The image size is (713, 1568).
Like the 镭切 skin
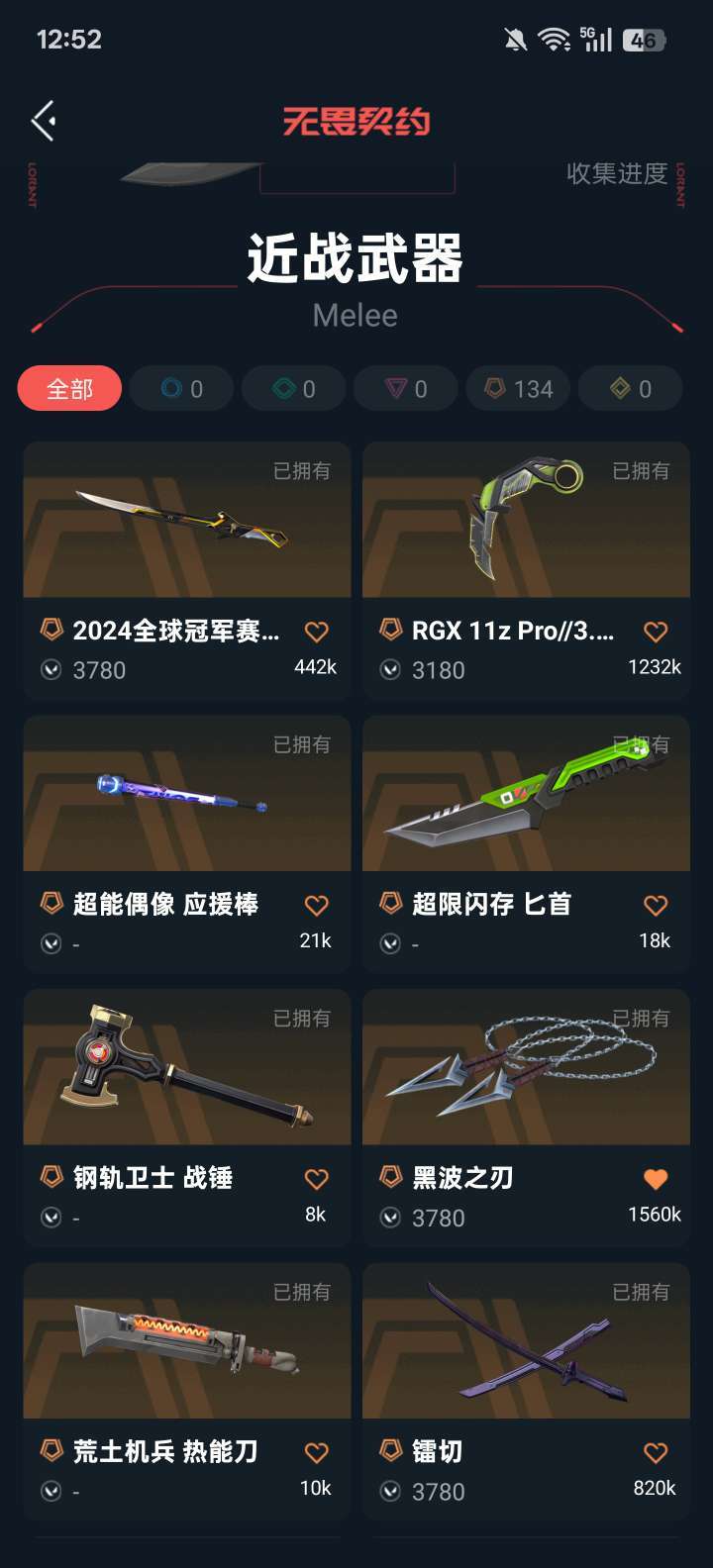click(656, 1452)
